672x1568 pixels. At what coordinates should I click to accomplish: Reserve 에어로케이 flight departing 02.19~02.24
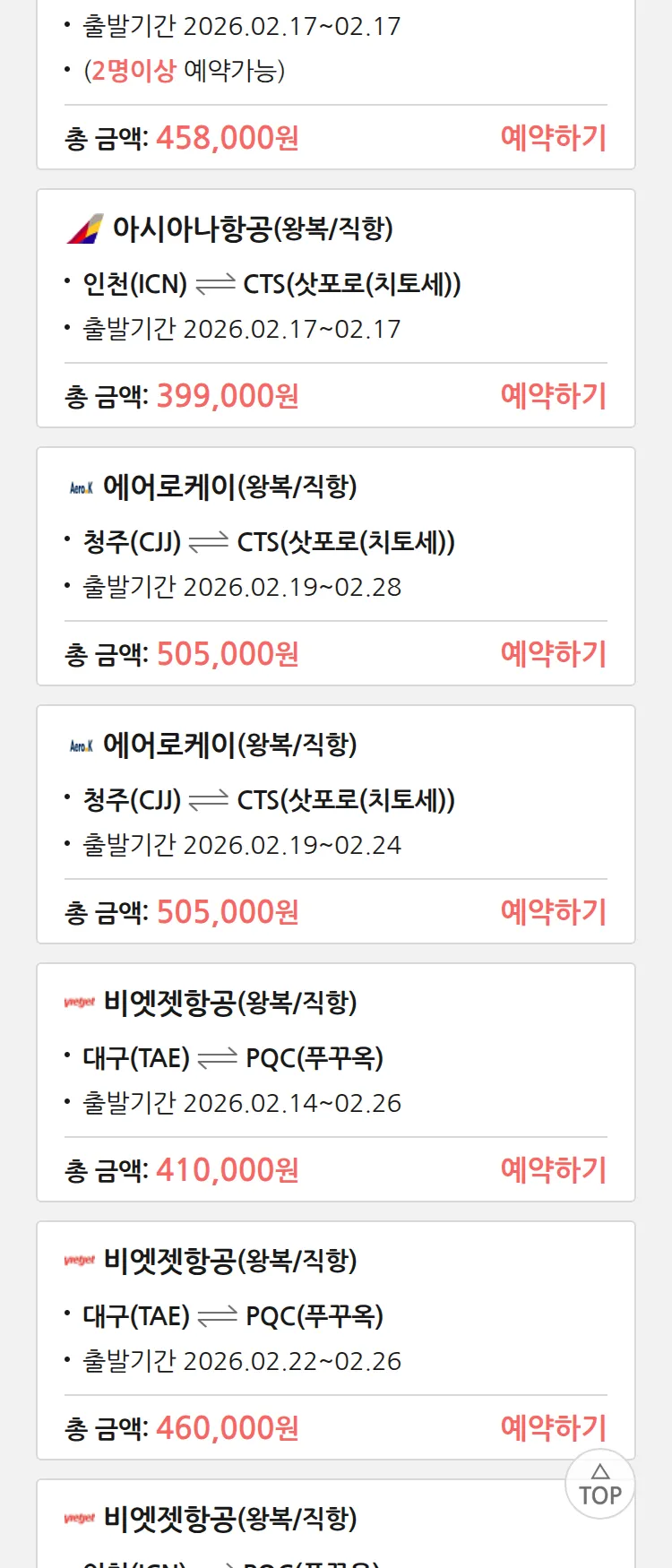pyautogui.click(x=553, y=912)
